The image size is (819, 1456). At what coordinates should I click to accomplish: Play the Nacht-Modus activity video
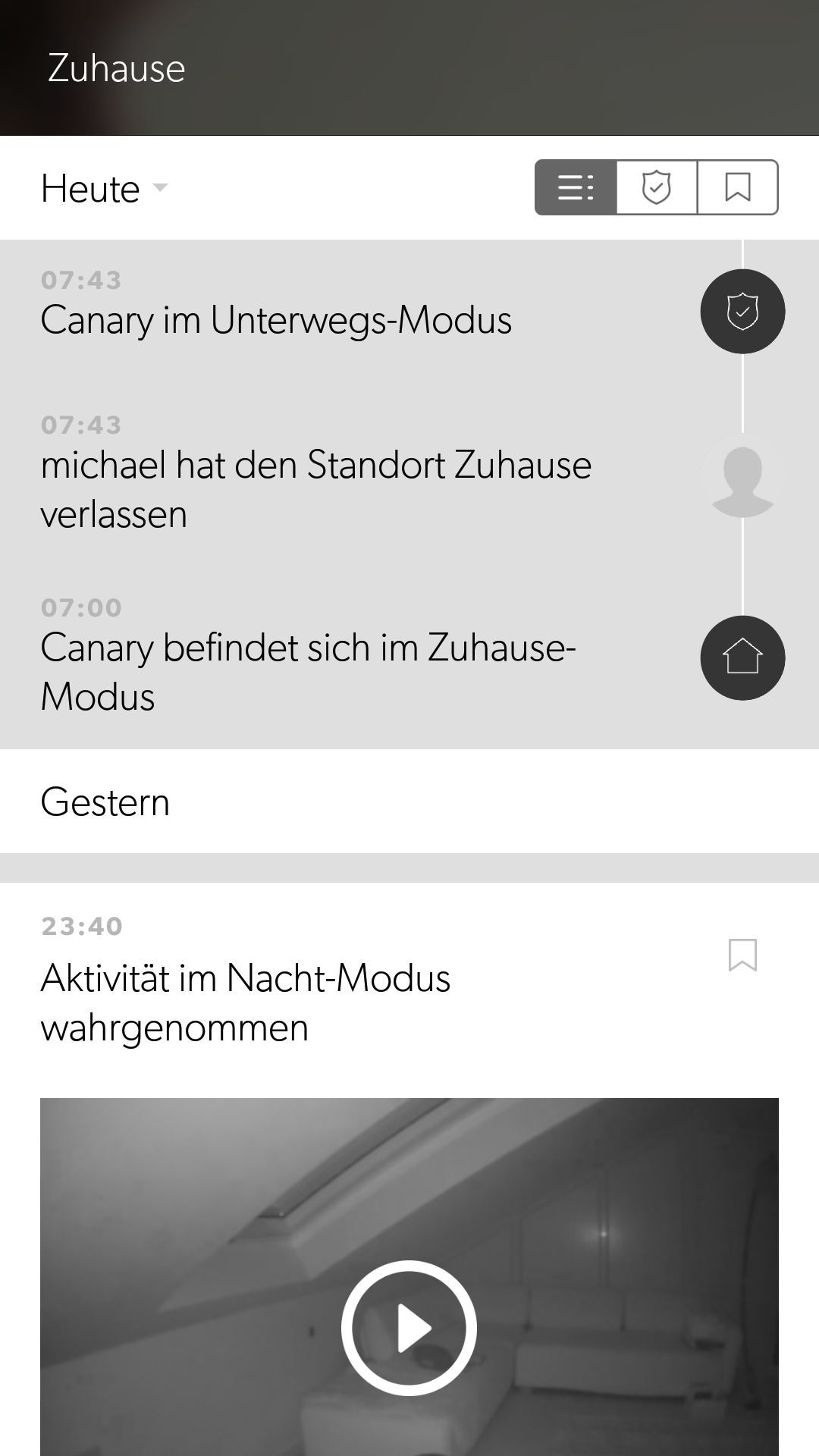point(409,1328)
